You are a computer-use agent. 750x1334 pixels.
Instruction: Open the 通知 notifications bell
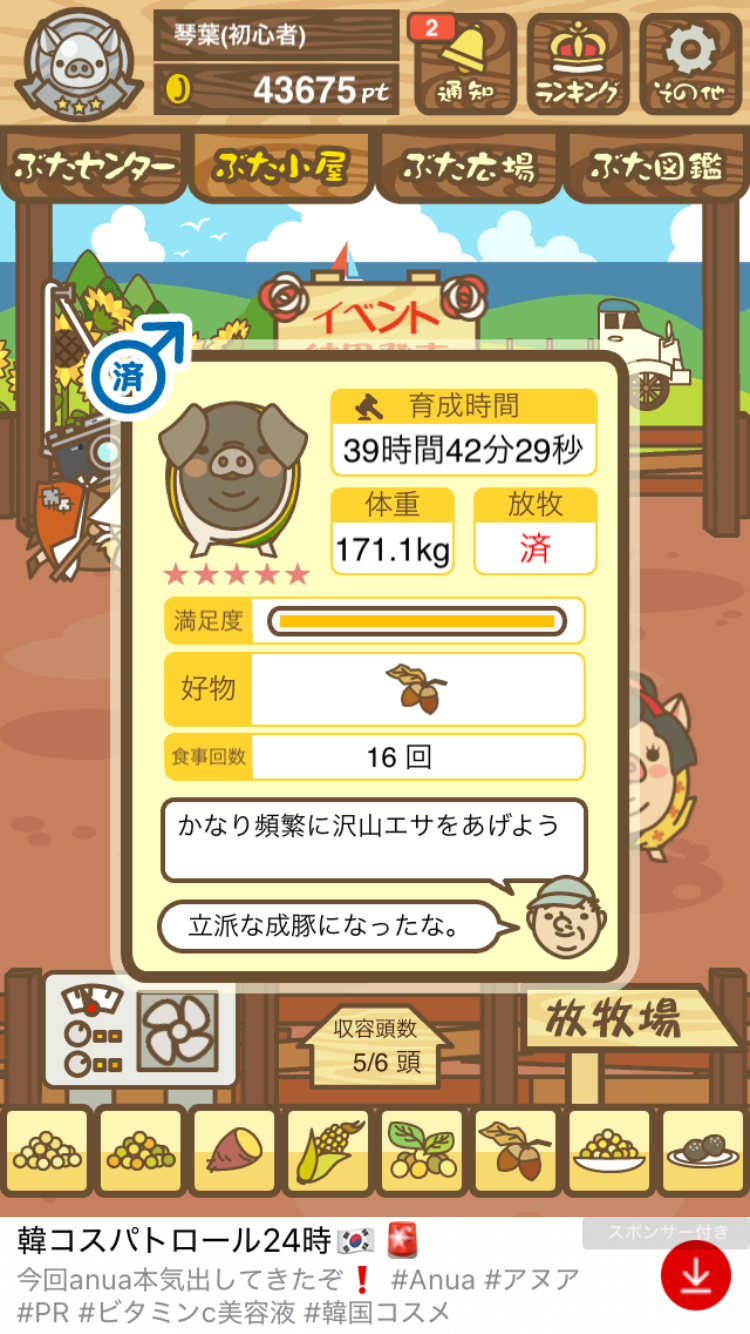point(465,64)
